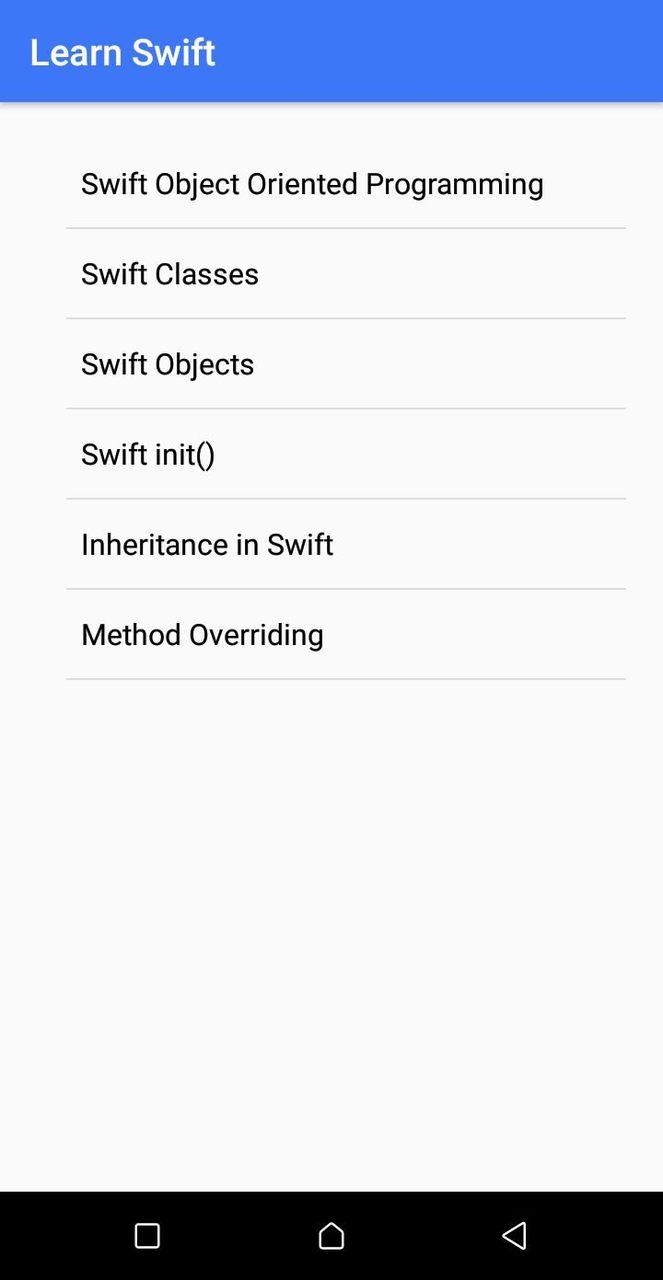Image resolution: width=663 pixels, height=1280 pixels.
Task: Go to the home screen
Action: (331, 1236)
